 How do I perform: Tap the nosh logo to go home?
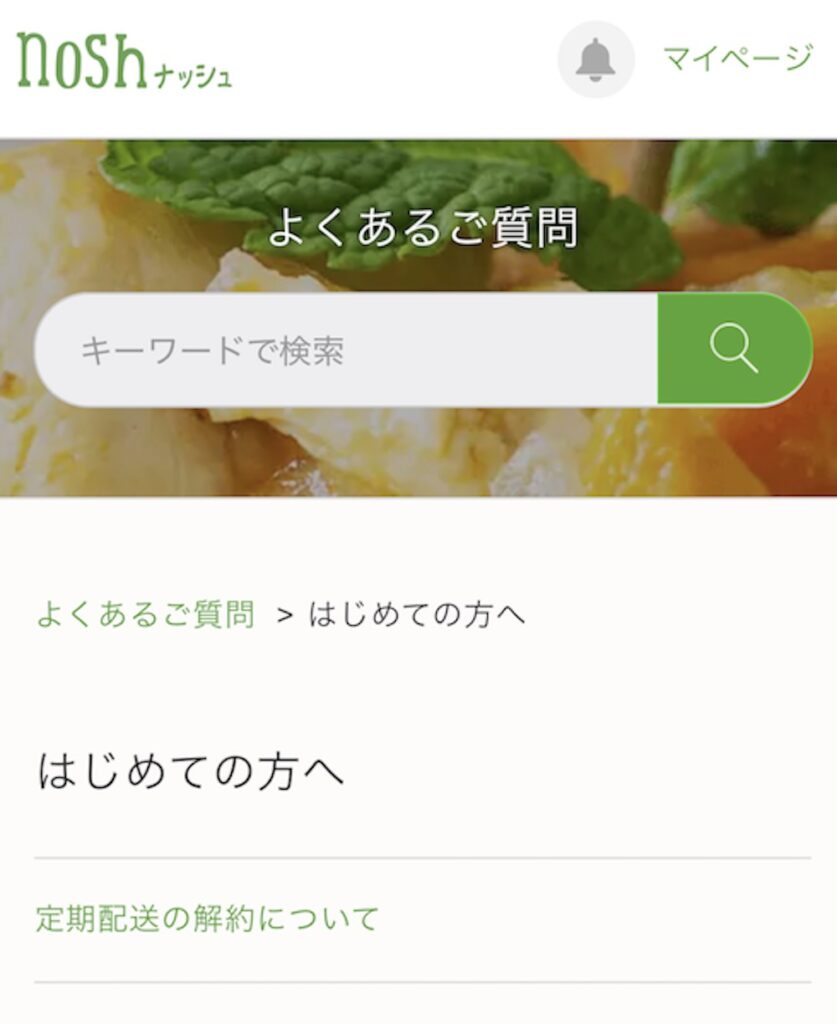tap(124, 62)
